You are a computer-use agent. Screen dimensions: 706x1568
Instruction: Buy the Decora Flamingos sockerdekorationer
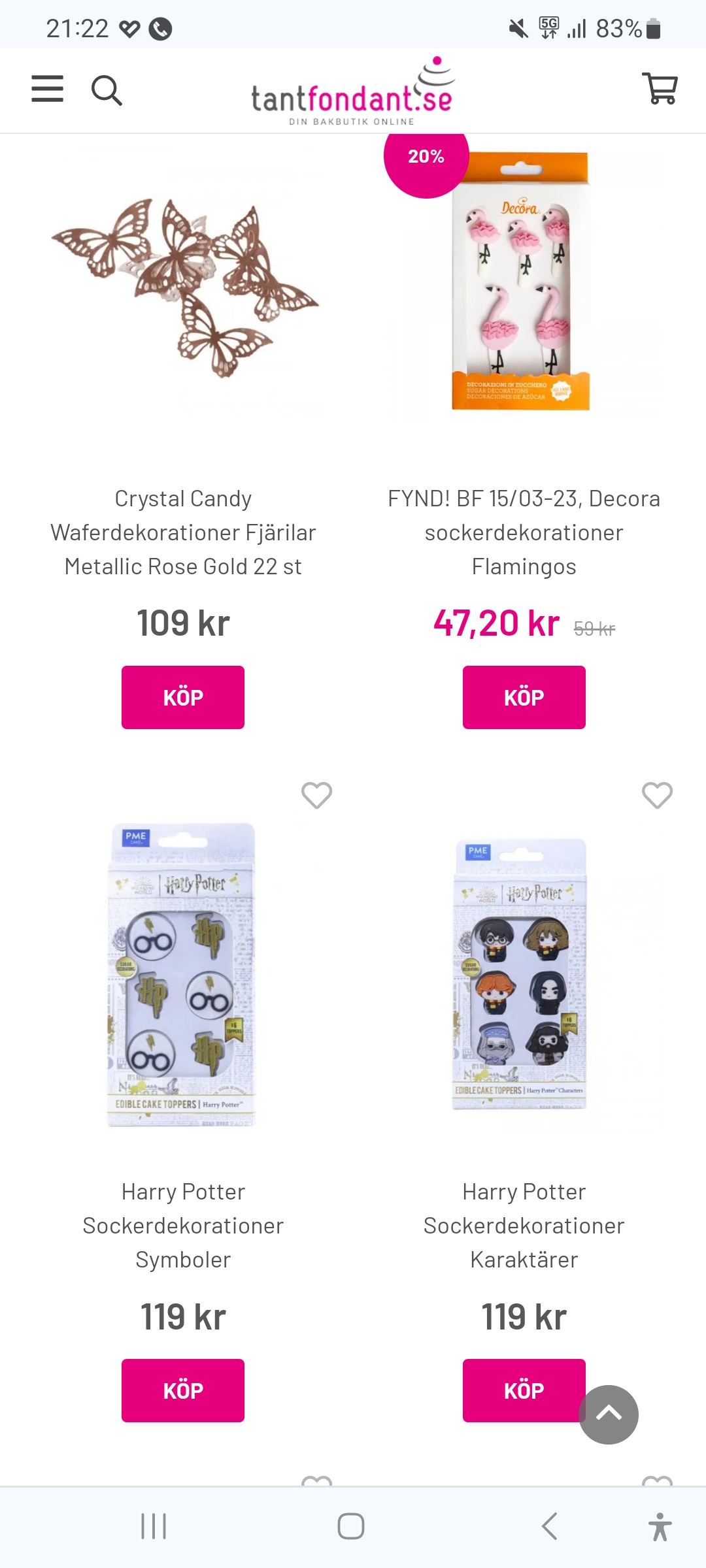coord(524,697)
